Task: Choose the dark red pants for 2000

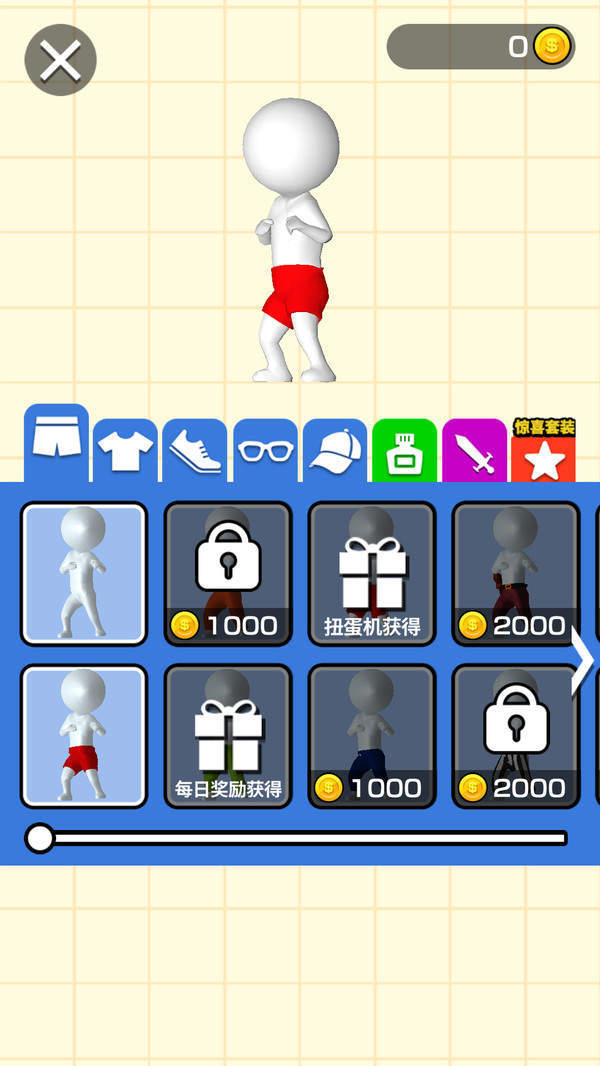Action: 516,573
